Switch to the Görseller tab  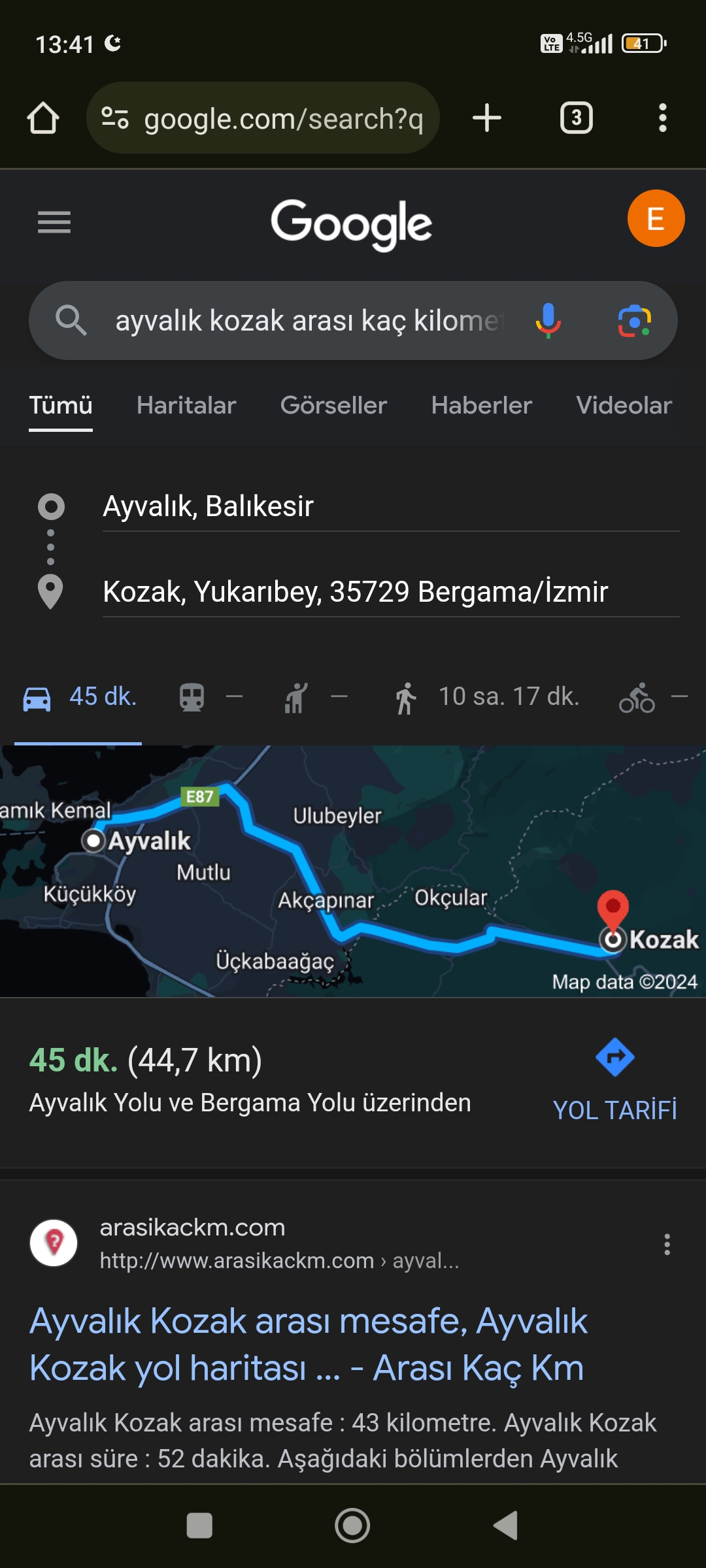point(333,406)
